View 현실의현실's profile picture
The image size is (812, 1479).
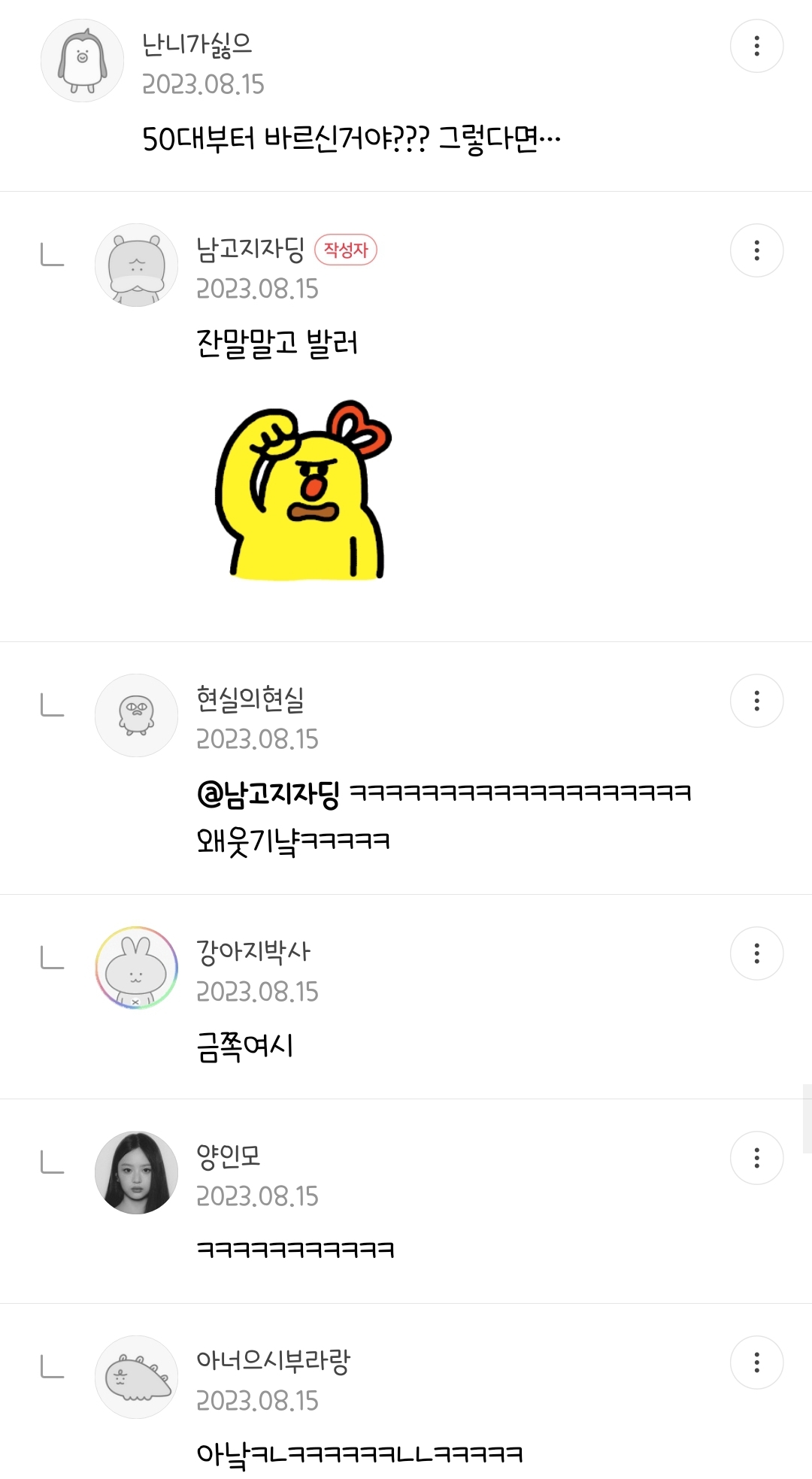click(x=136, y=715)
